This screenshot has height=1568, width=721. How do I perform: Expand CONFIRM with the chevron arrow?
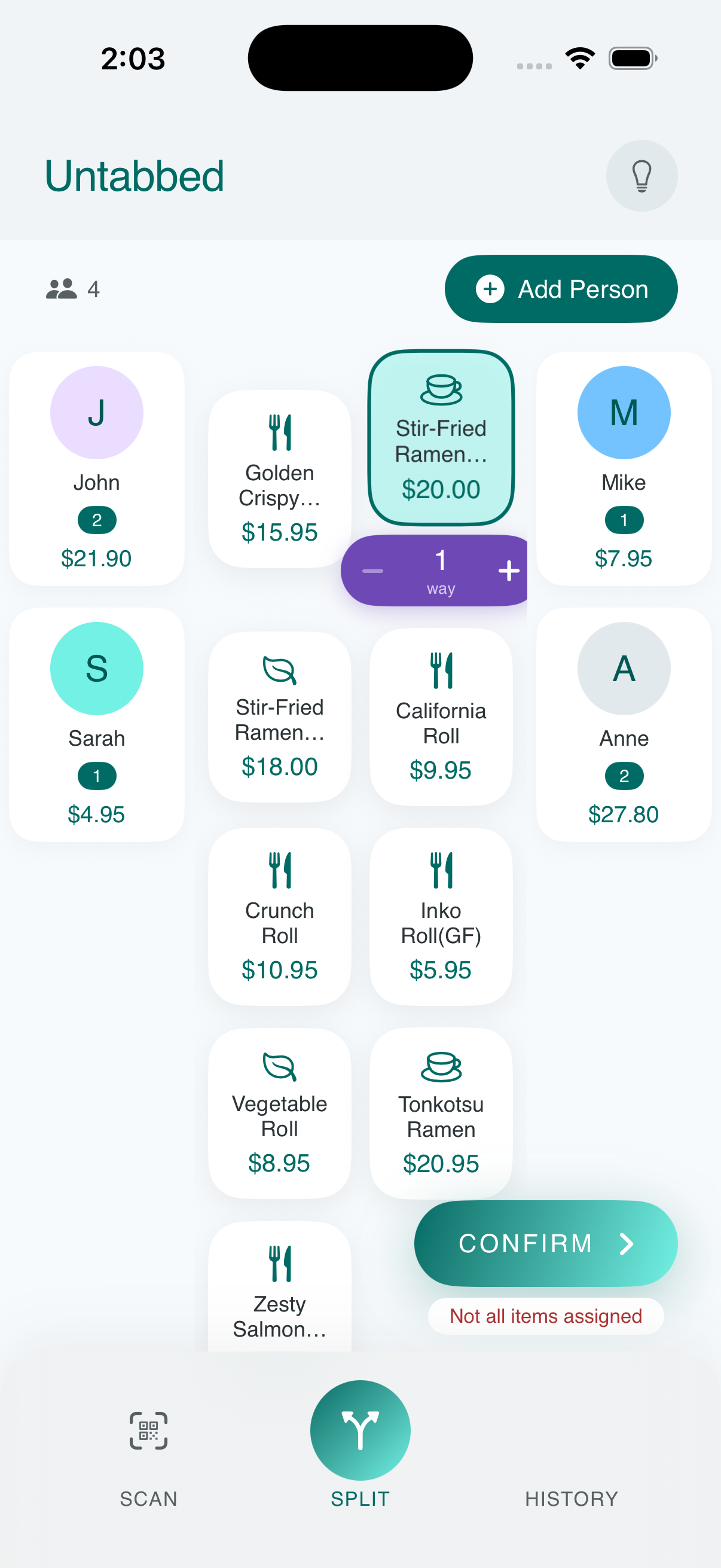[x=627, y=1243]
